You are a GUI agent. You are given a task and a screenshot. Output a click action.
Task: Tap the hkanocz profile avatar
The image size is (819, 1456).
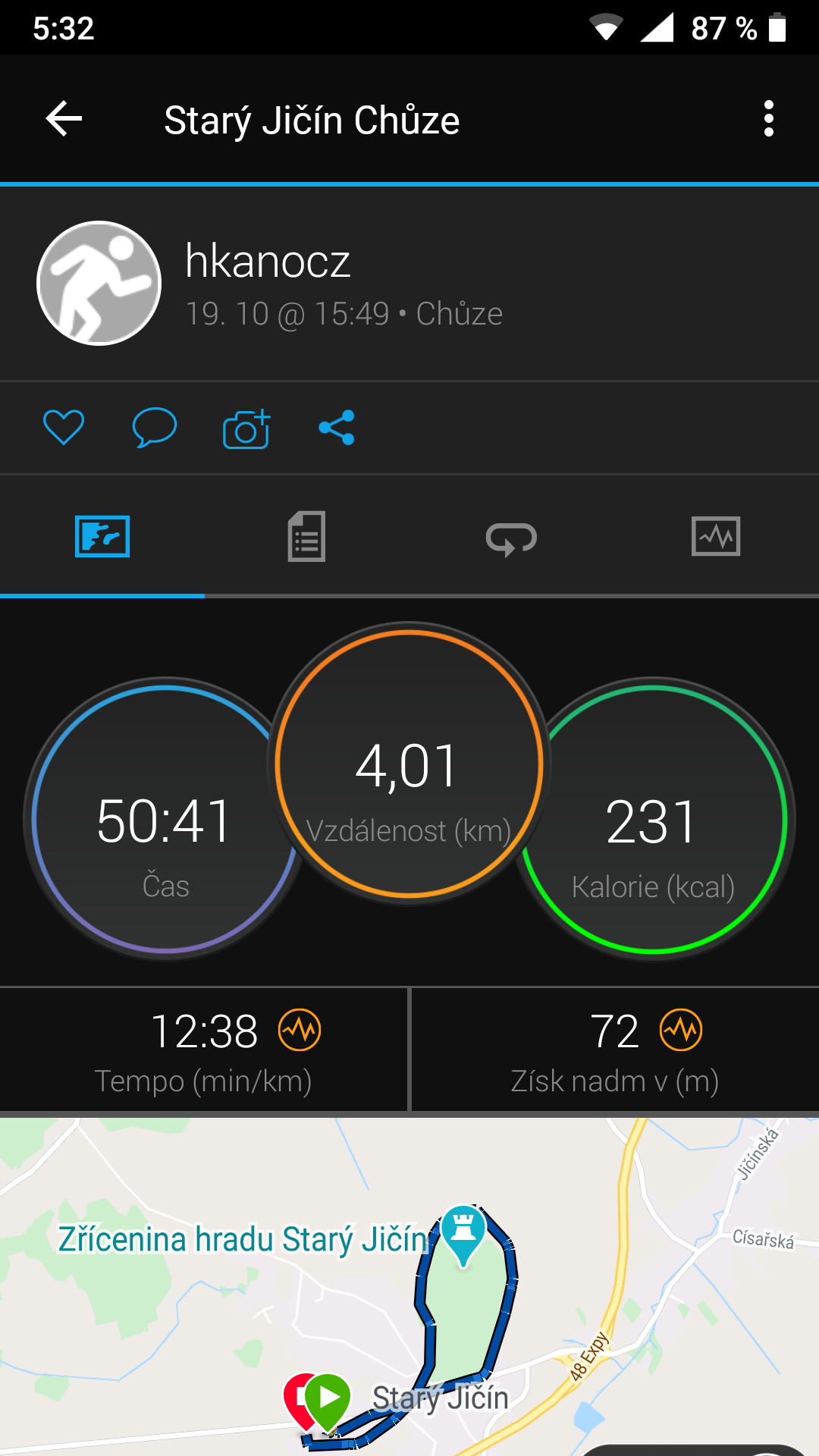99,284
